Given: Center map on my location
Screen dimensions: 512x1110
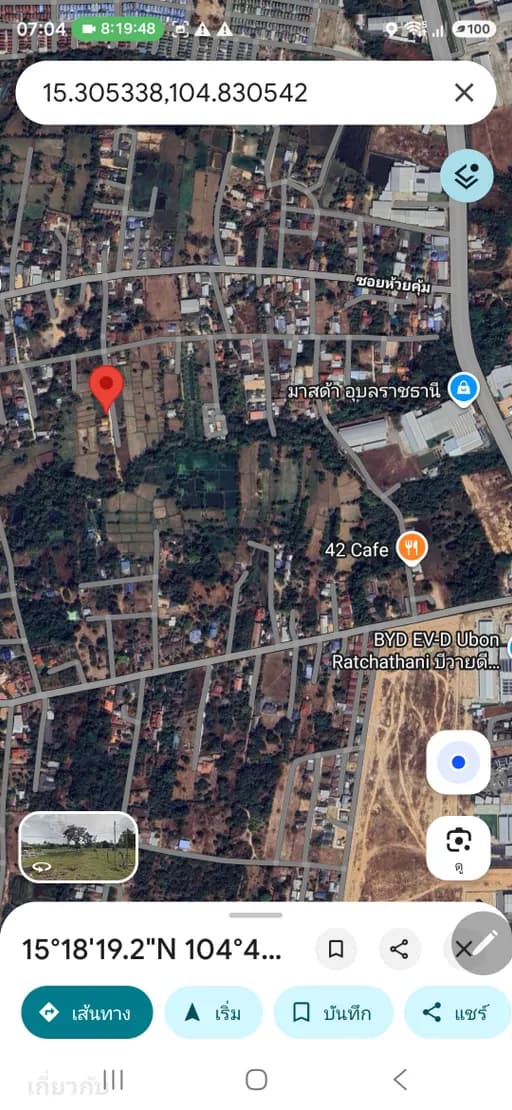Looking at the screenshot, I should point(458,762).
